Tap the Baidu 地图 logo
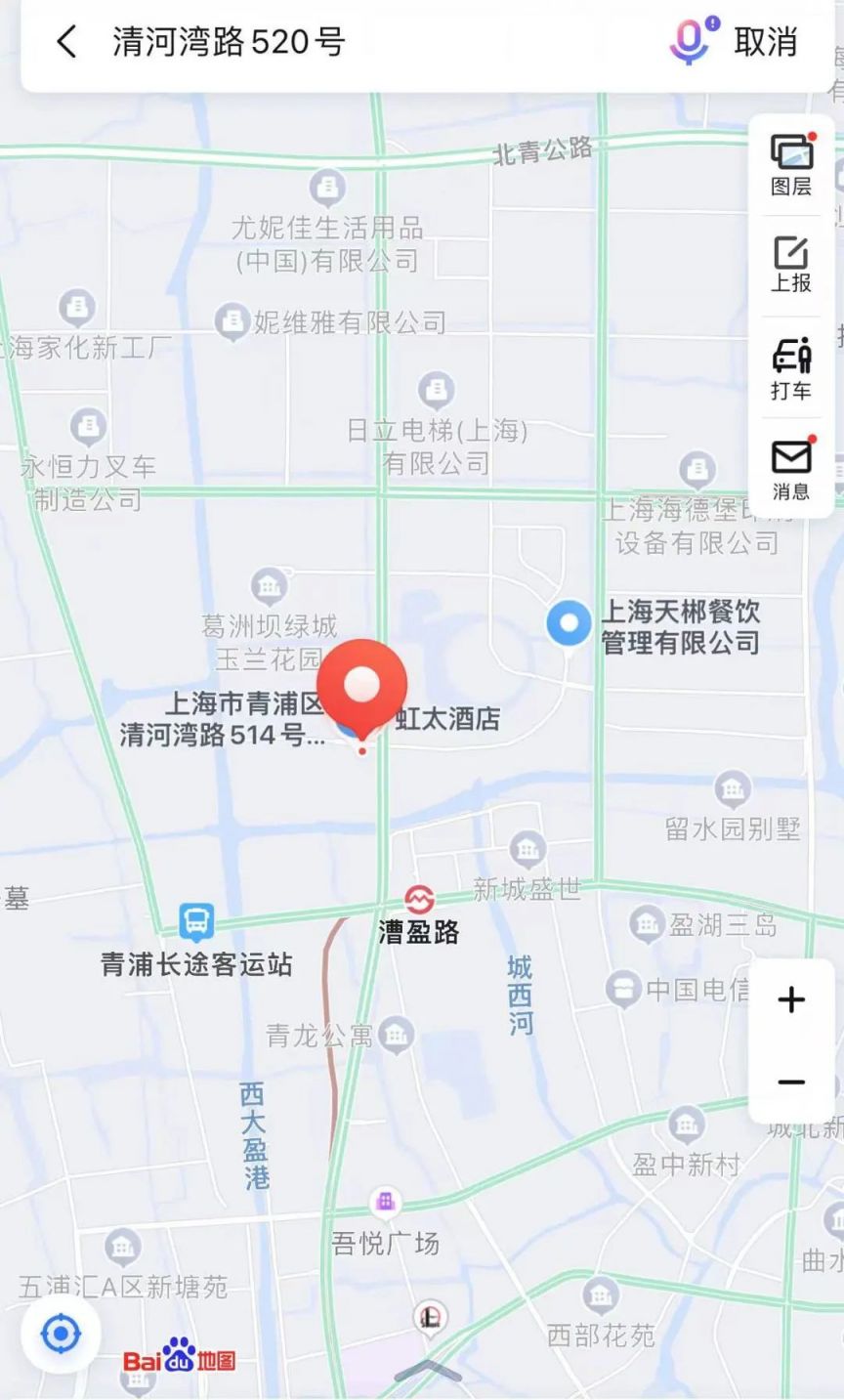This screenshot has width=844, height=1400. click(x=180, y=1356)
